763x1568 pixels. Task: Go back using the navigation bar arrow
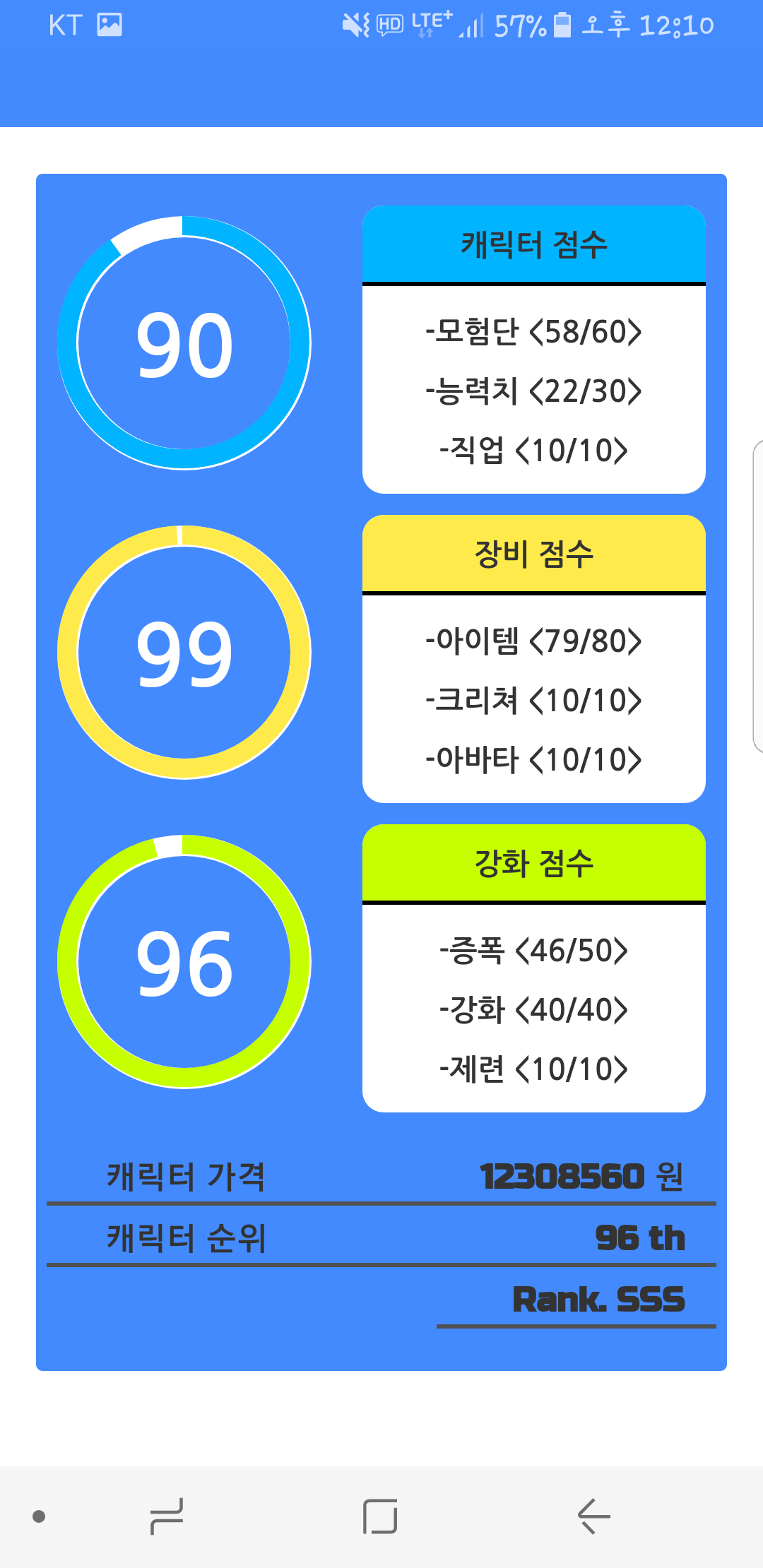pos(593,1516)
